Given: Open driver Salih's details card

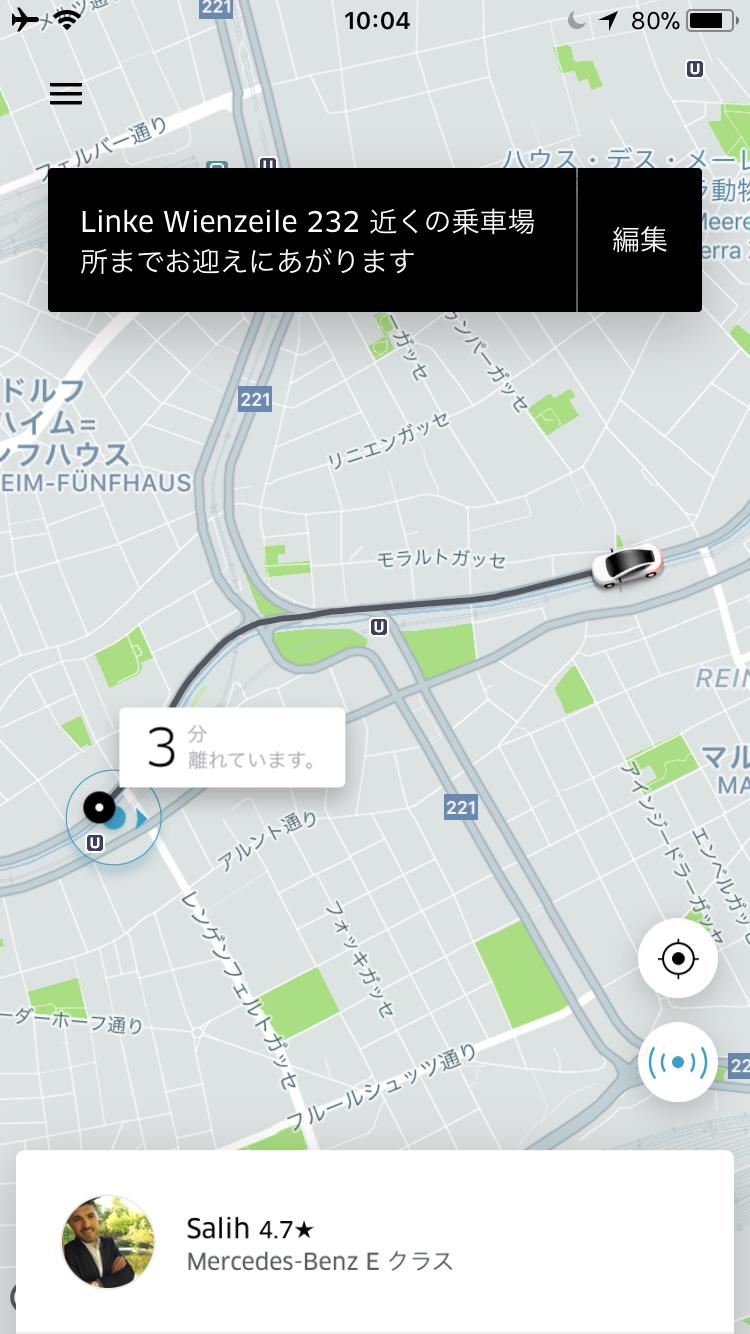Looking at the screenshot, I should pyautogui.click(x=374, y=1242).
